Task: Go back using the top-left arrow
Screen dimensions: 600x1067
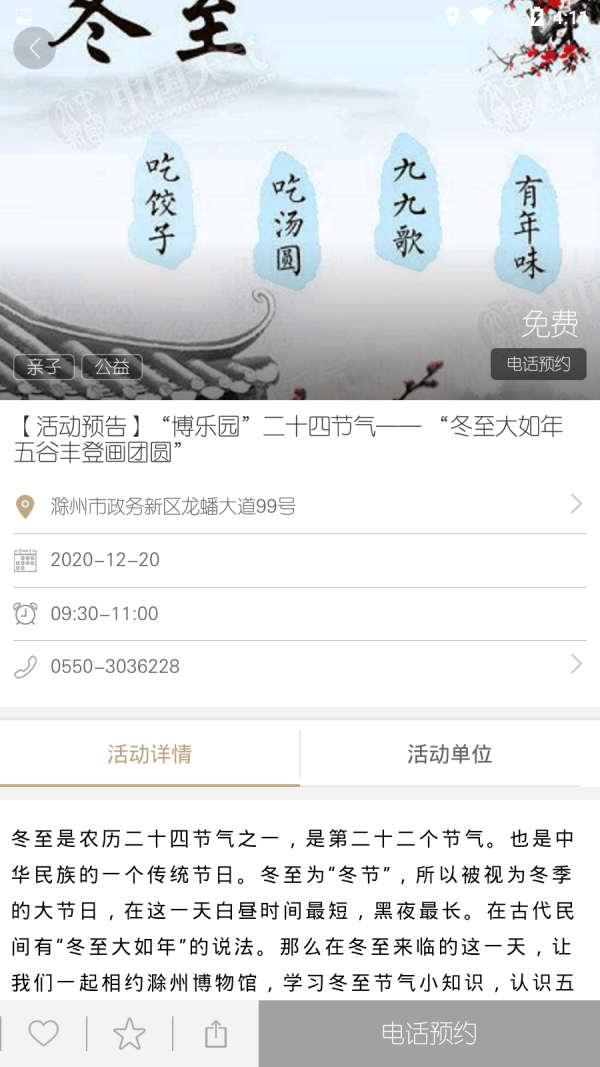Action: click(x=34, y=48)
